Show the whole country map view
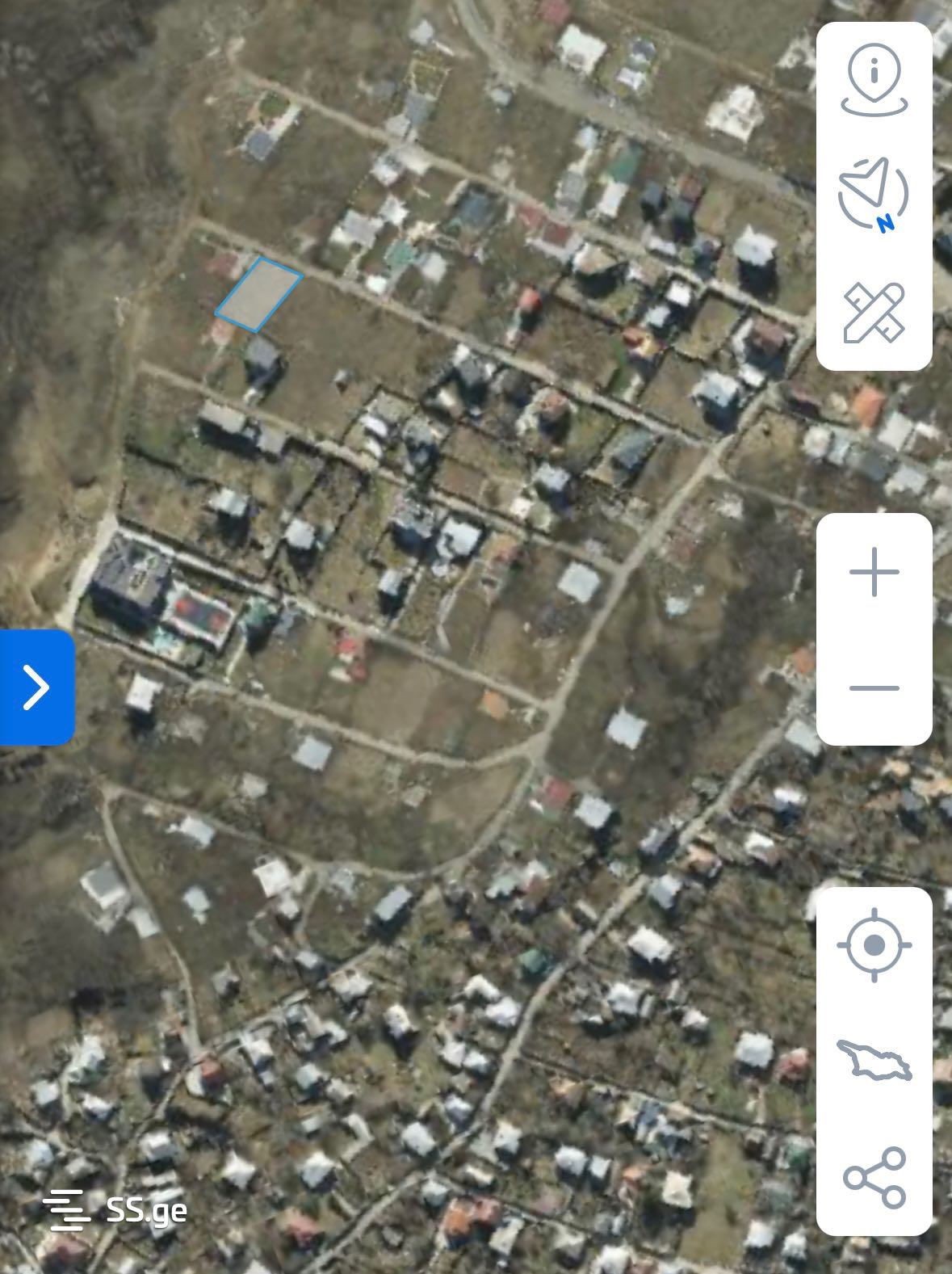Viewport: 952px width, 1274px height. (874, 1059)
